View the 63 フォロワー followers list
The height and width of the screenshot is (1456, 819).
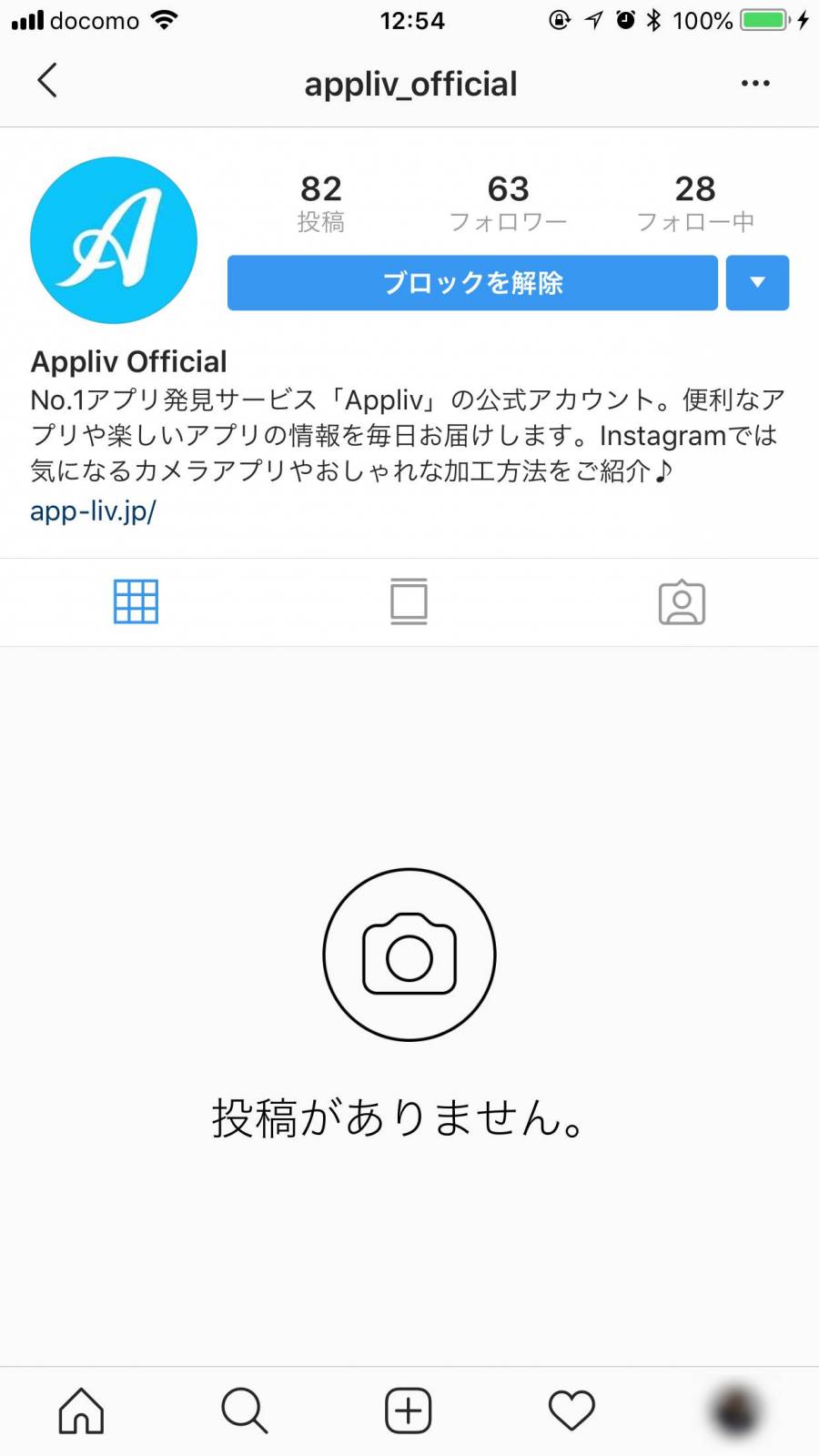click(x=508, y=203)
